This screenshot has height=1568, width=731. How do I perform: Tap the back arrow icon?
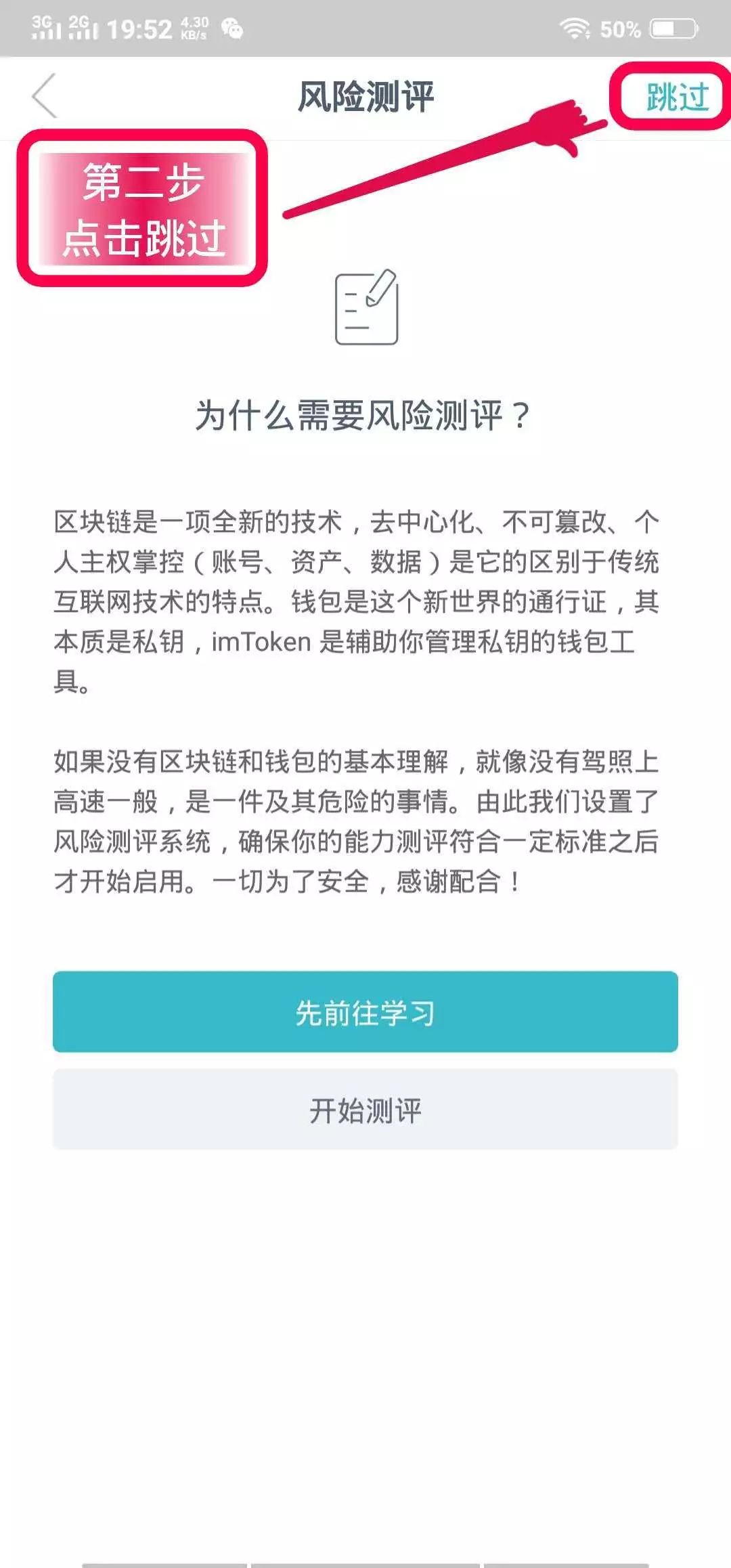click(x=42, y=95)
